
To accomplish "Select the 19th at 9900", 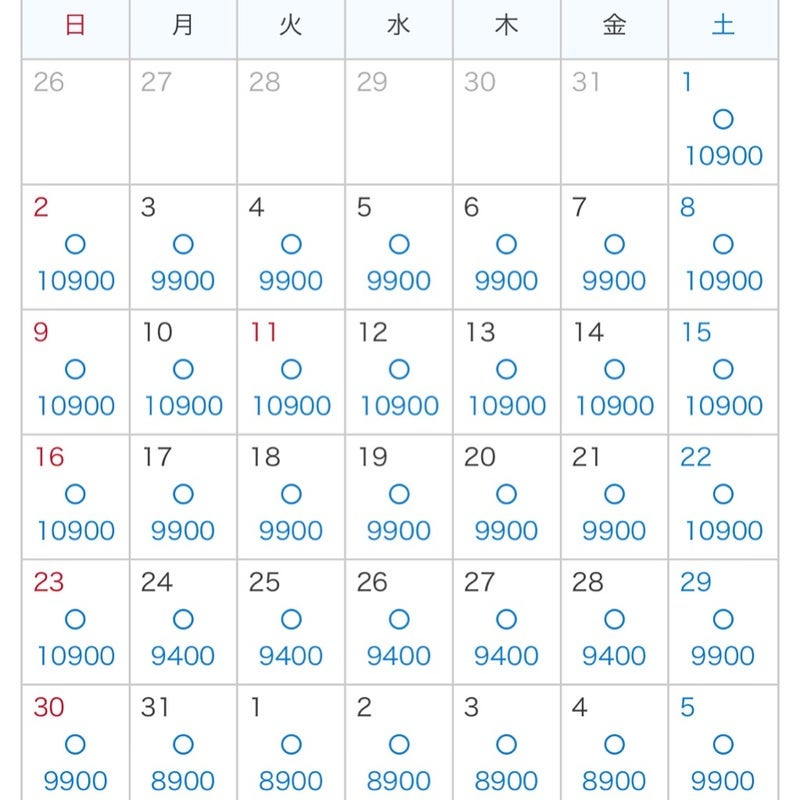I will (399, 497).
